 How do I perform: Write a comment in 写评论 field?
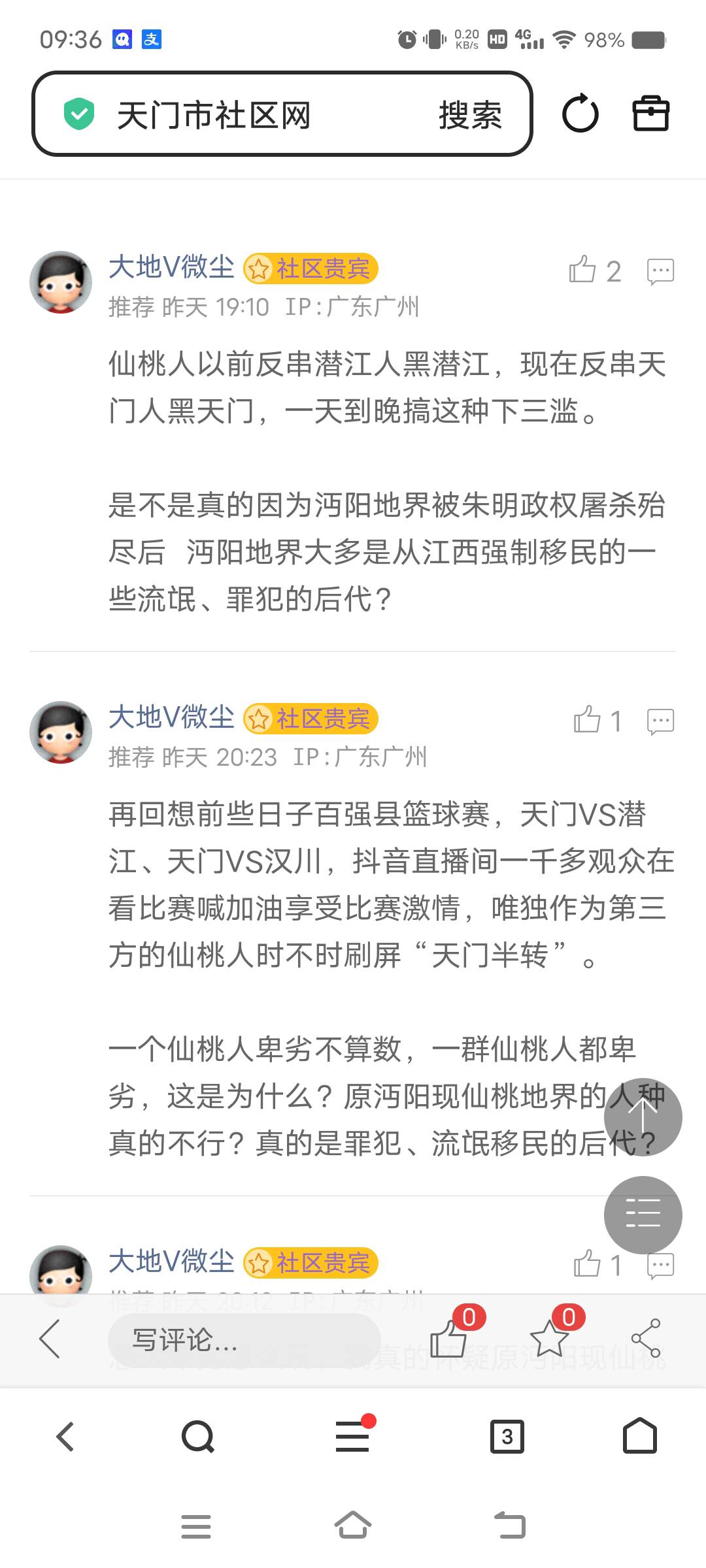tap(243, 1340)
